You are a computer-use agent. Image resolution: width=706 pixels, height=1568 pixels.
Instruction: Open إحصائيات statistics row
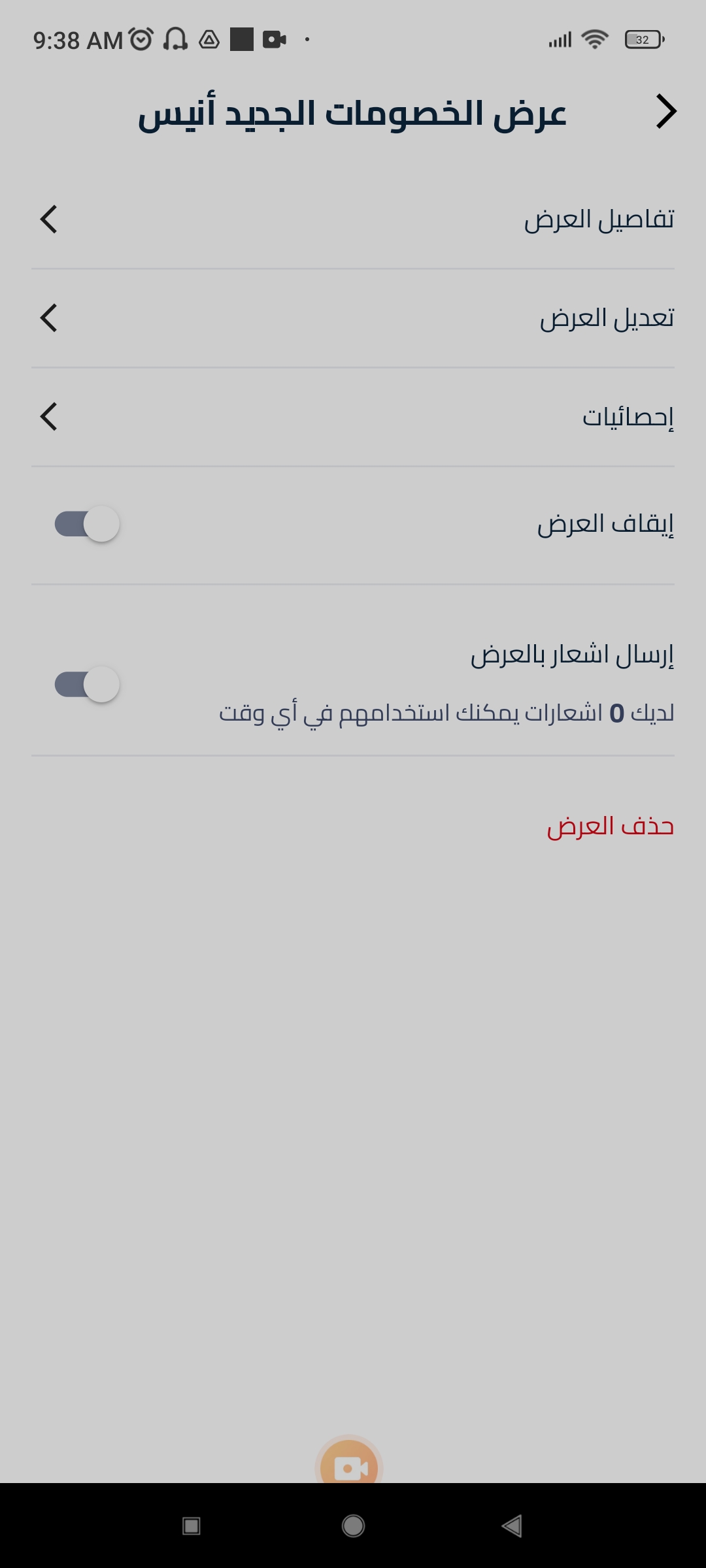coord(353,417)
